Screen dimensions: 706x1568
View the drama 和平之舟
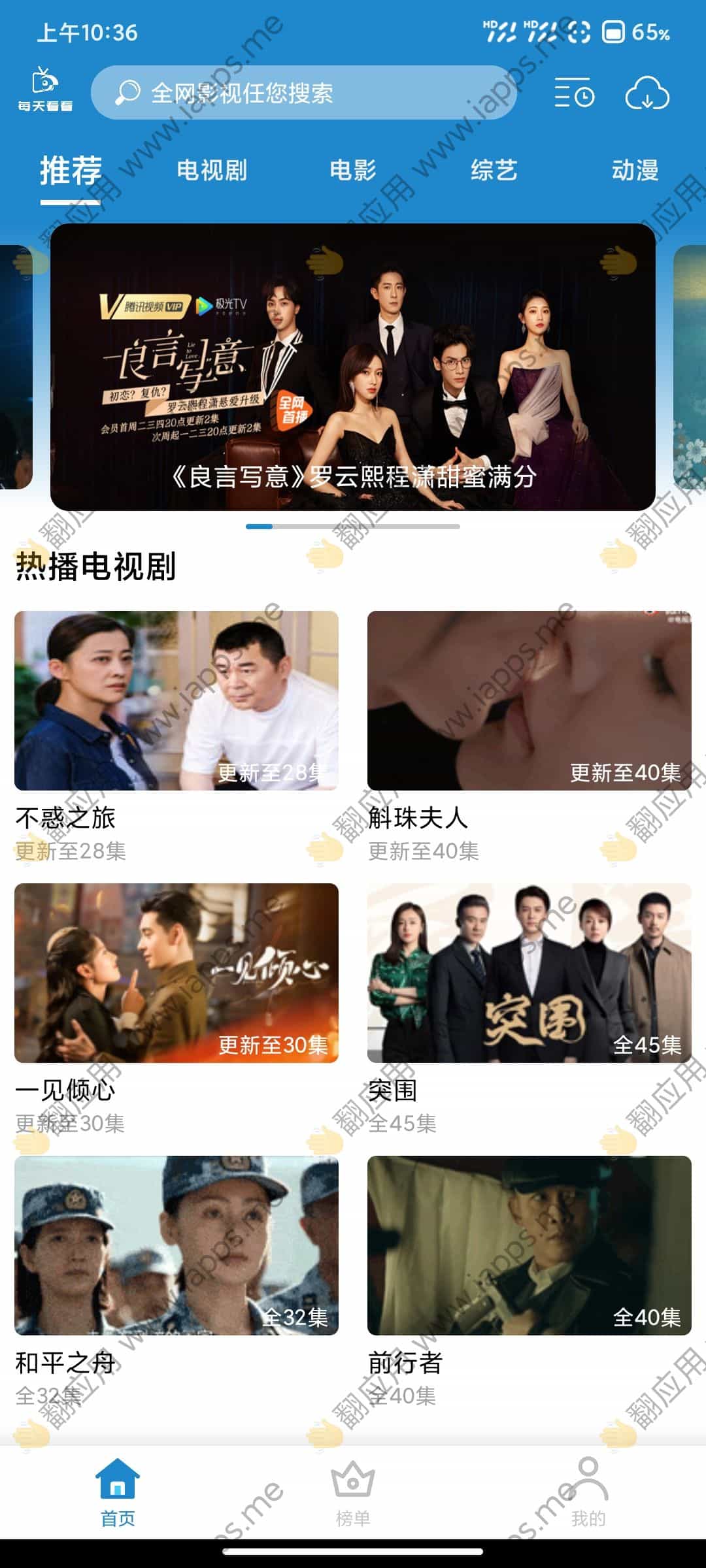click(x=176, y=1245)
